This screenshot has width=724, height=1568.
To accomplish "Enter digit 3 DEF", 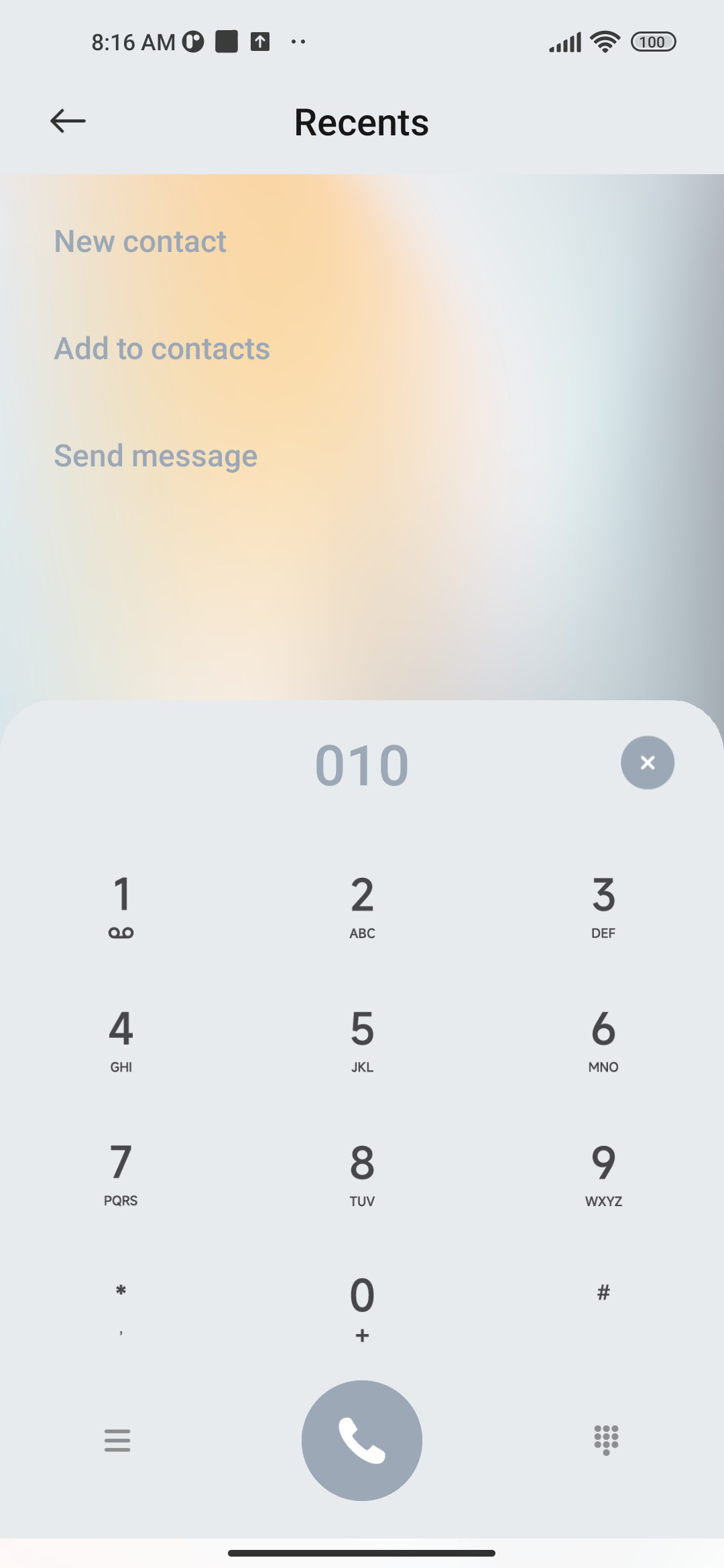I will click(603, 906).
